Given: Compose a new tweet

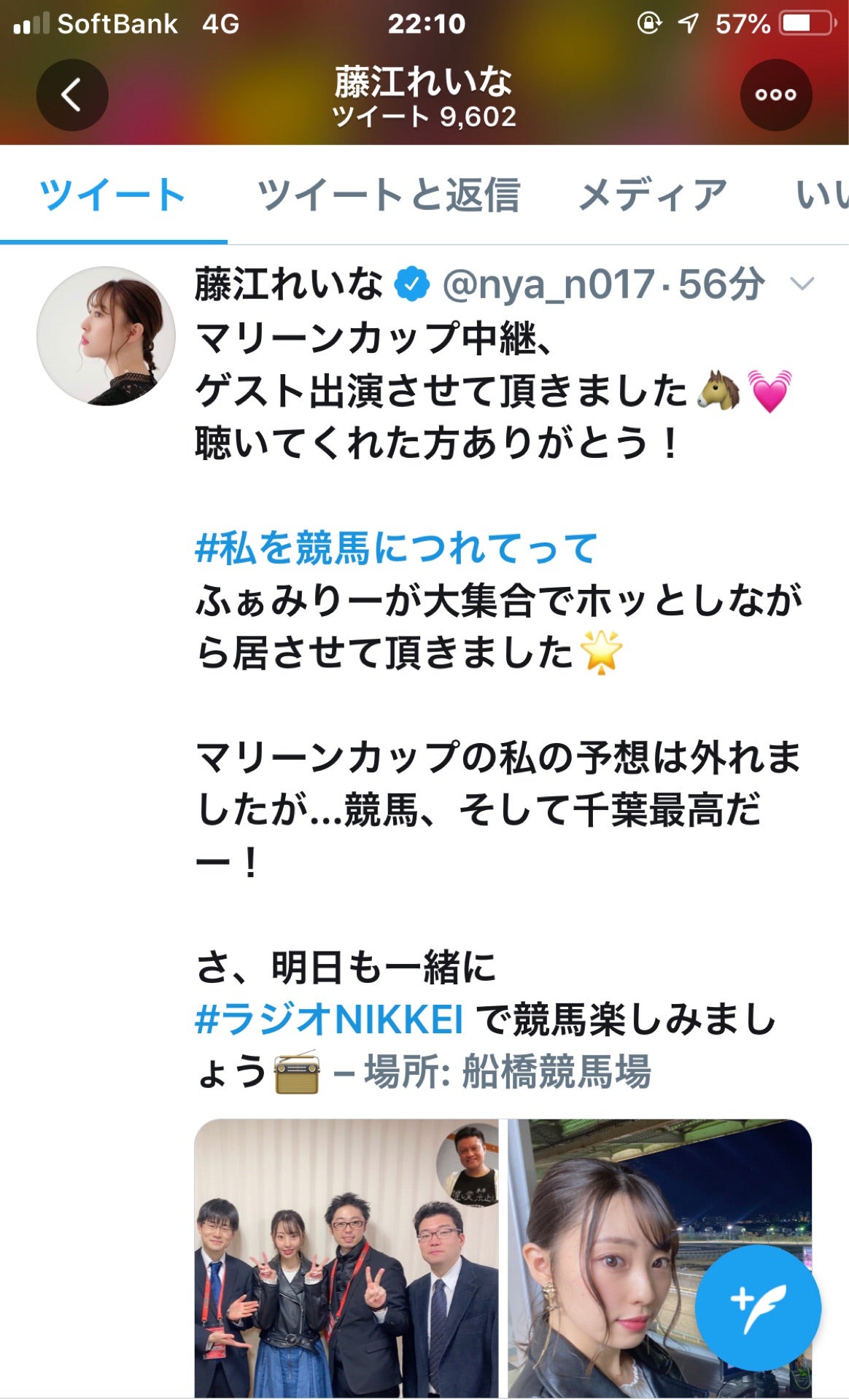Looking at the screenshot, I should point(757,1308).
